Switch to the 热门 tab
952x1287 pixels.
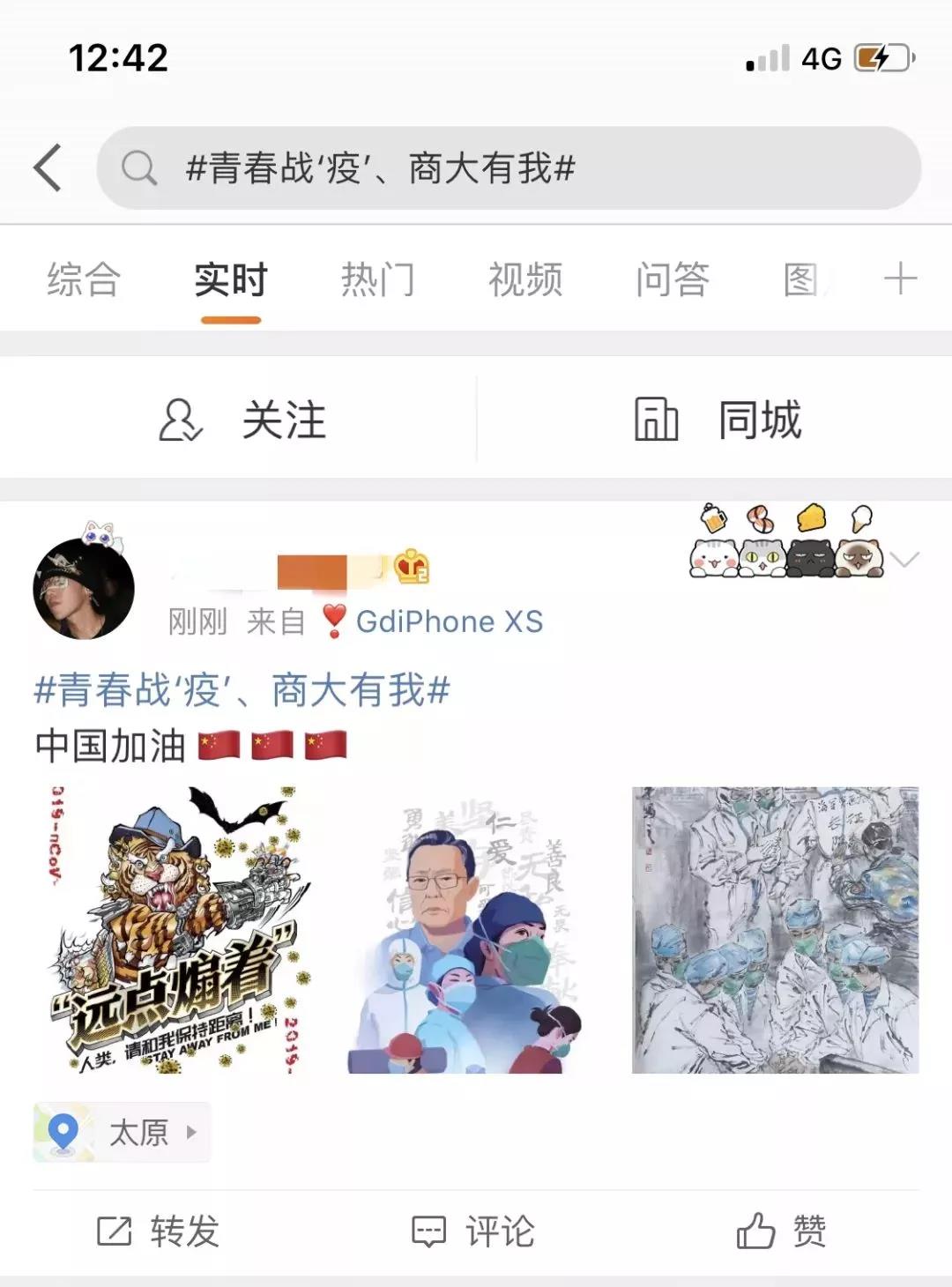coord(378,280)
